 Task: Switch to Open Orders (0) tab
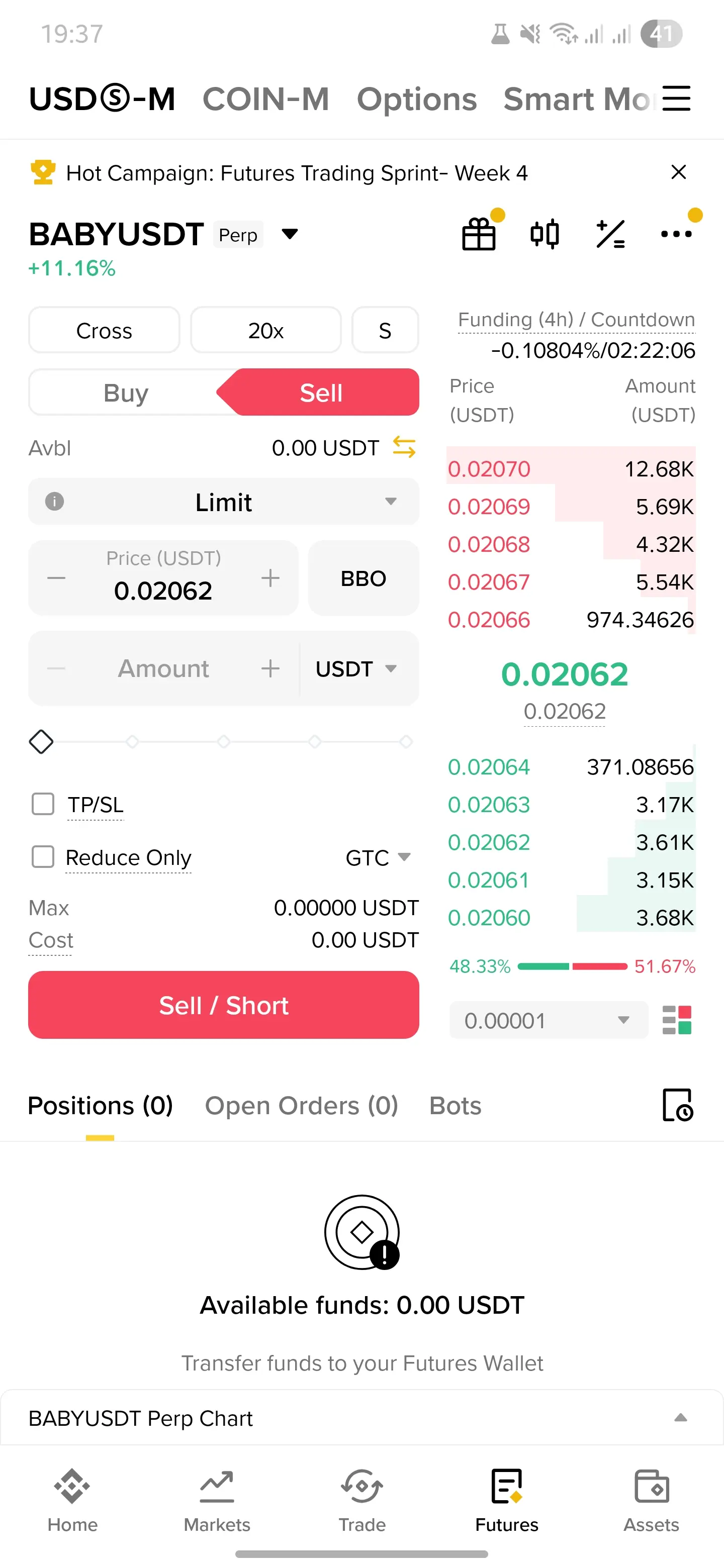[301, 1106]
